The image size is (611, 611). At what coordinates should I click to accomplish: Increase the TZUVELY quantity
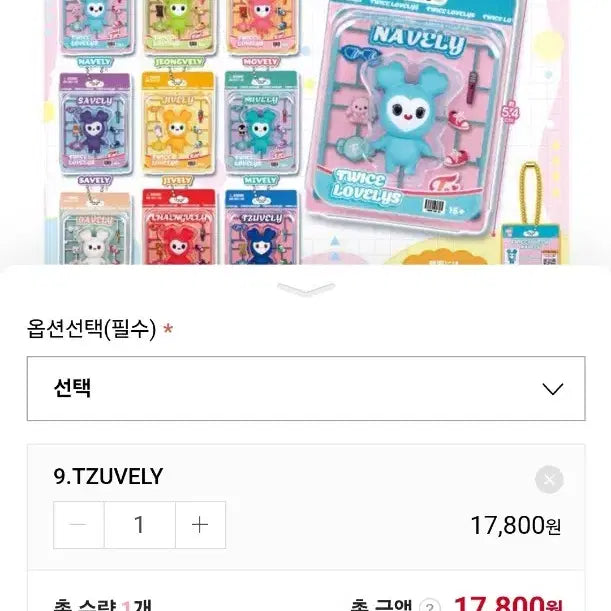pos(200,525)
